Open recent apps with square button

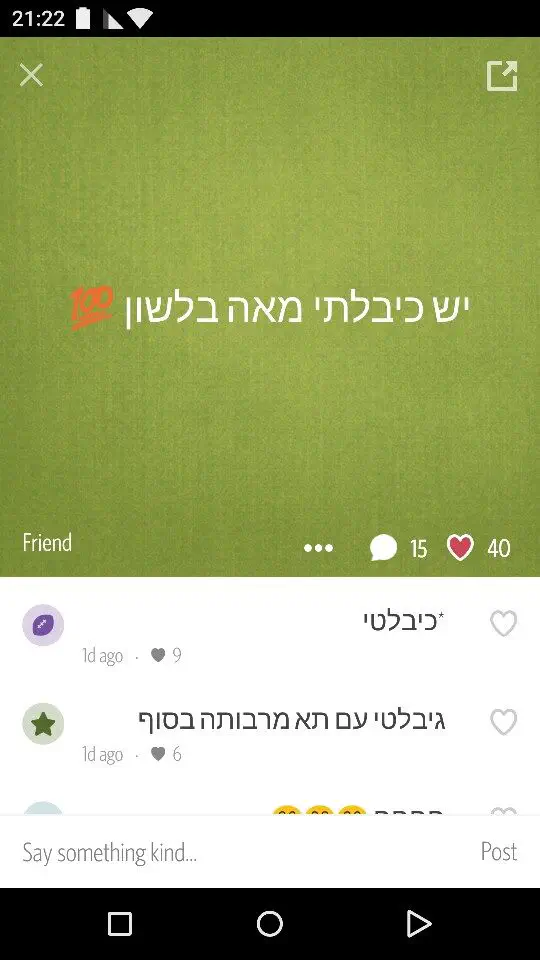point(120,924)
